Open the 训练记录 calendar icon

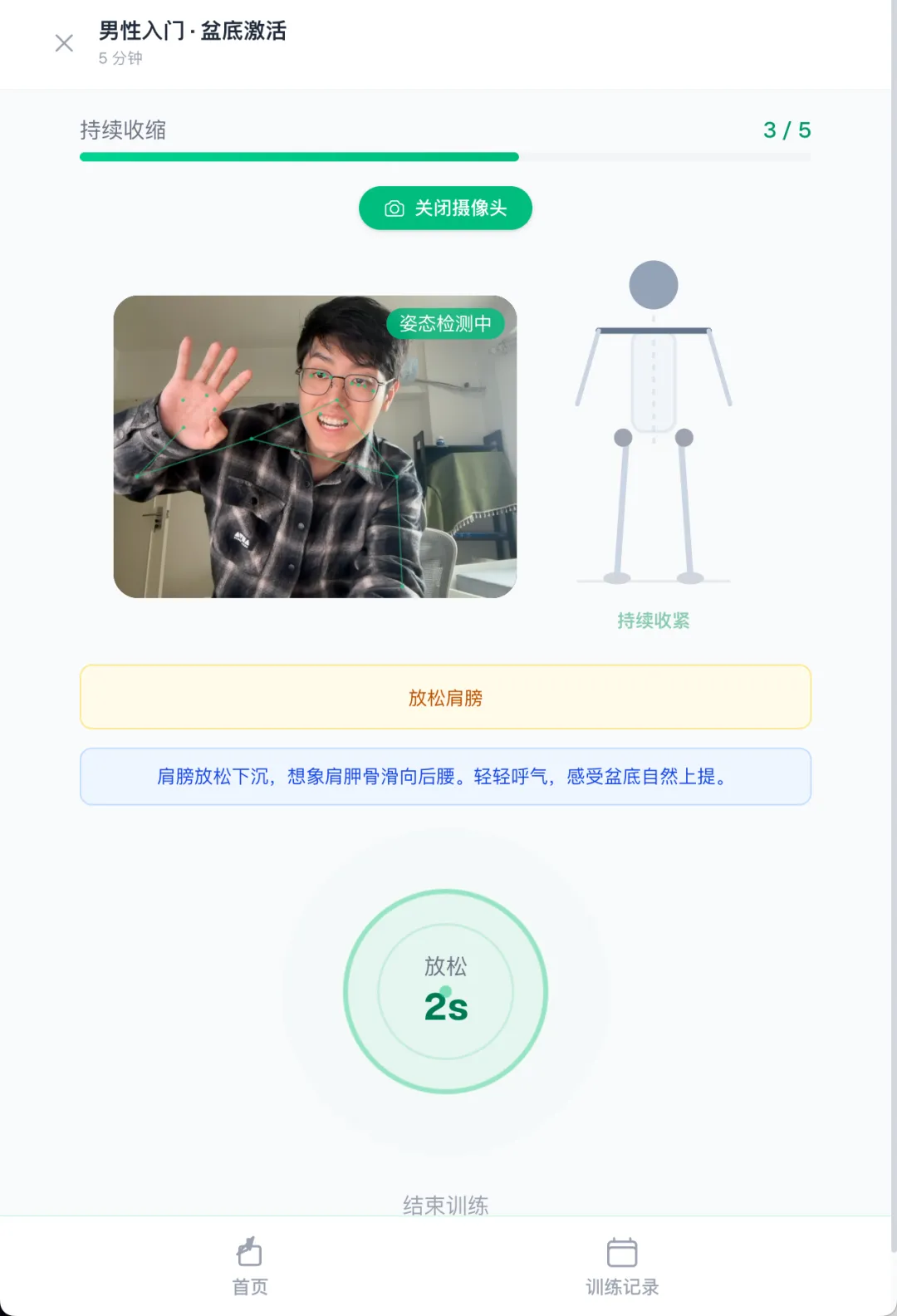(x=620, y=1250)
